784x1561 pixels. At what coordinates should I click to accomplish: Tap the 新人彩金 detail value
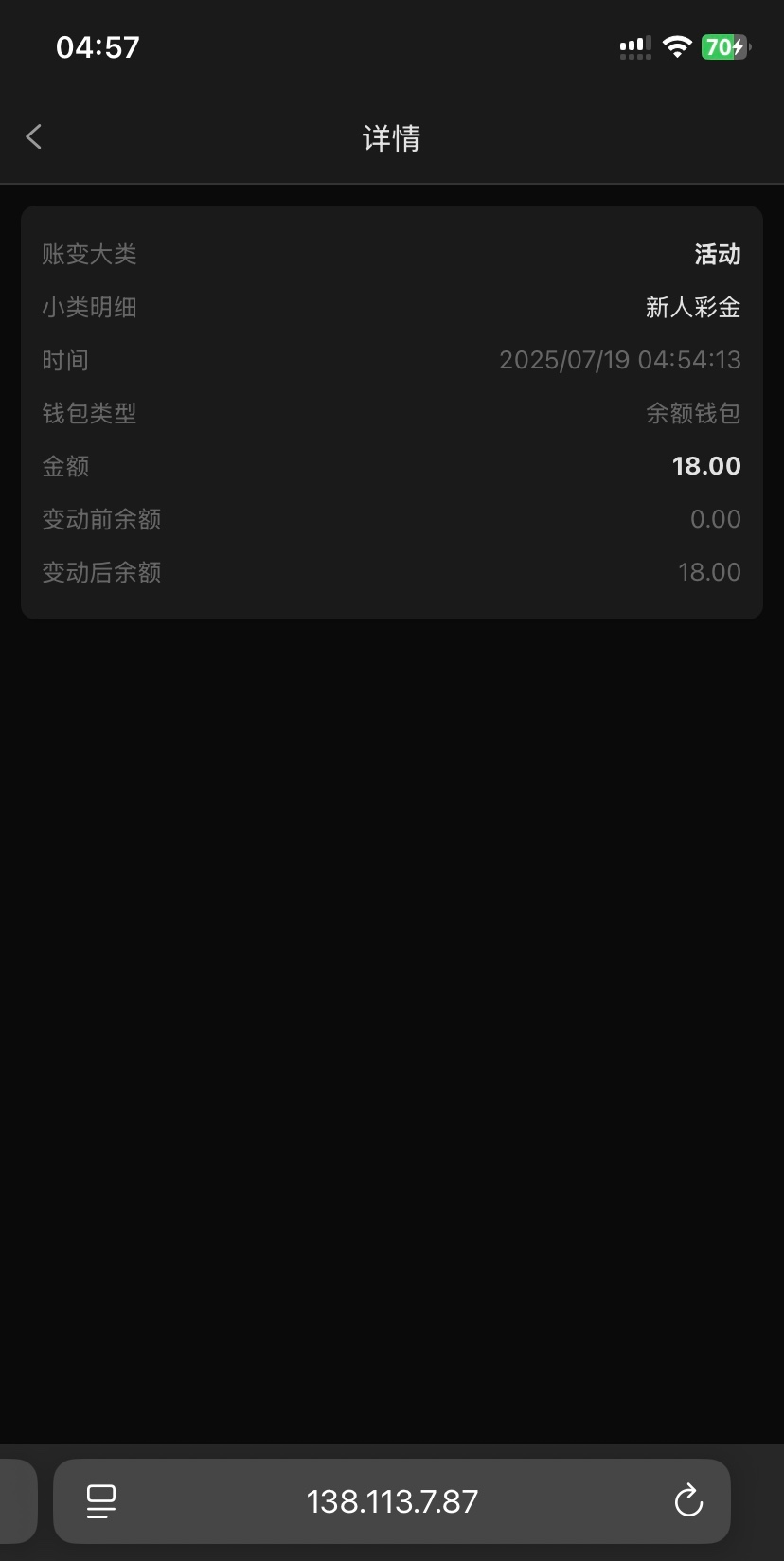coord(692,307)
